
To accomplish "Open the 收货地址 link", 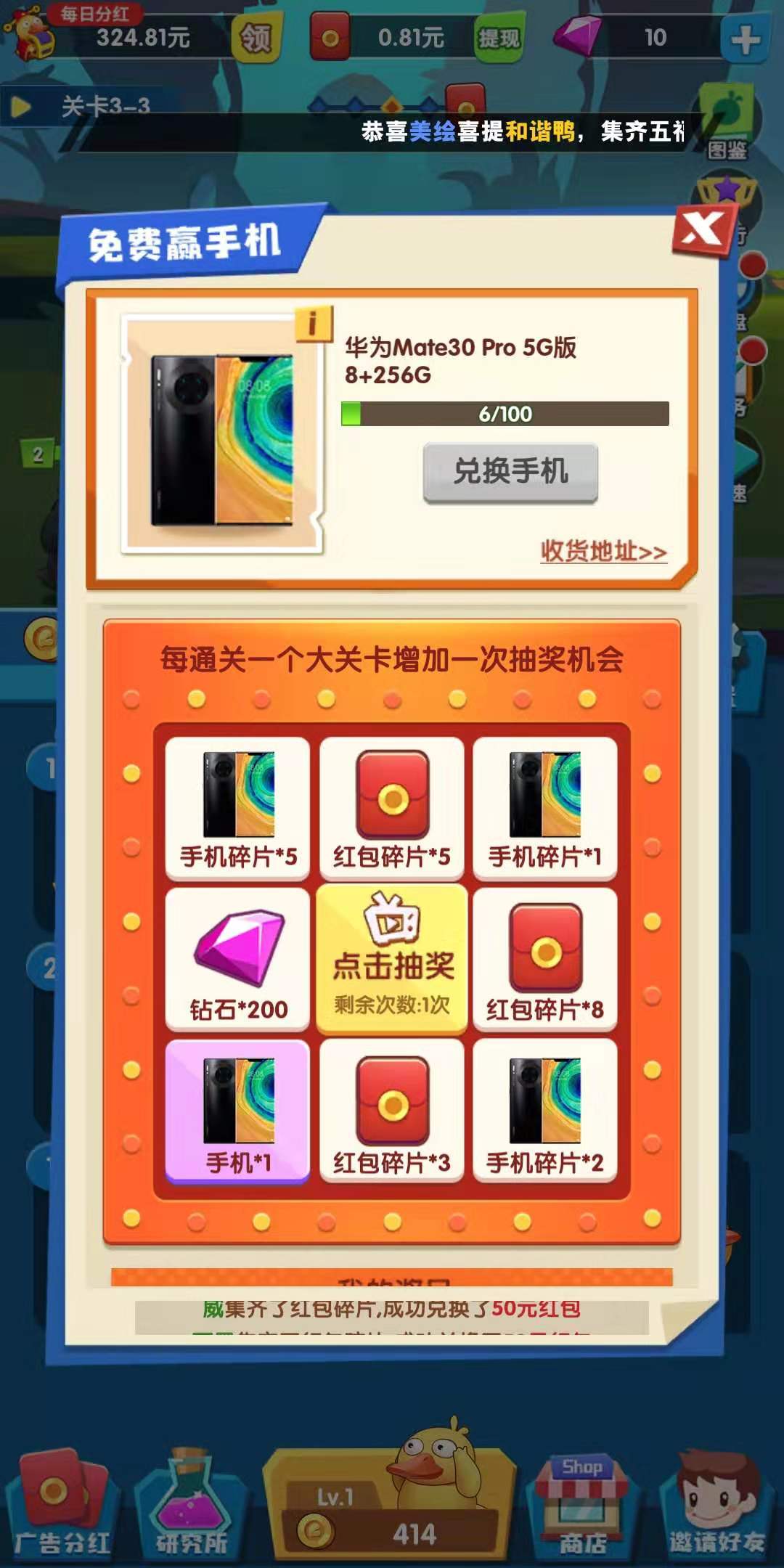I will [603, 552].
